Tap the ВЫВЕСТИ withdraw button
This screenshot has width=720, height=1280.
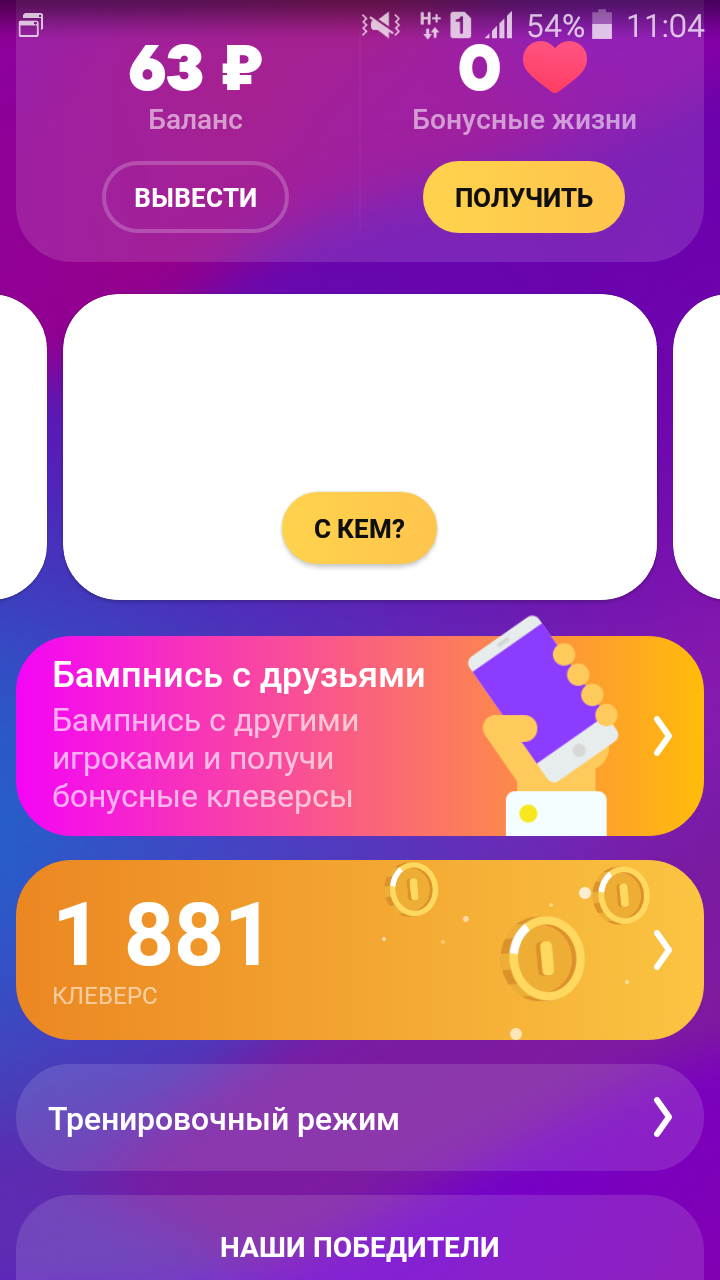pyautogui.click(x=195, y=197)
